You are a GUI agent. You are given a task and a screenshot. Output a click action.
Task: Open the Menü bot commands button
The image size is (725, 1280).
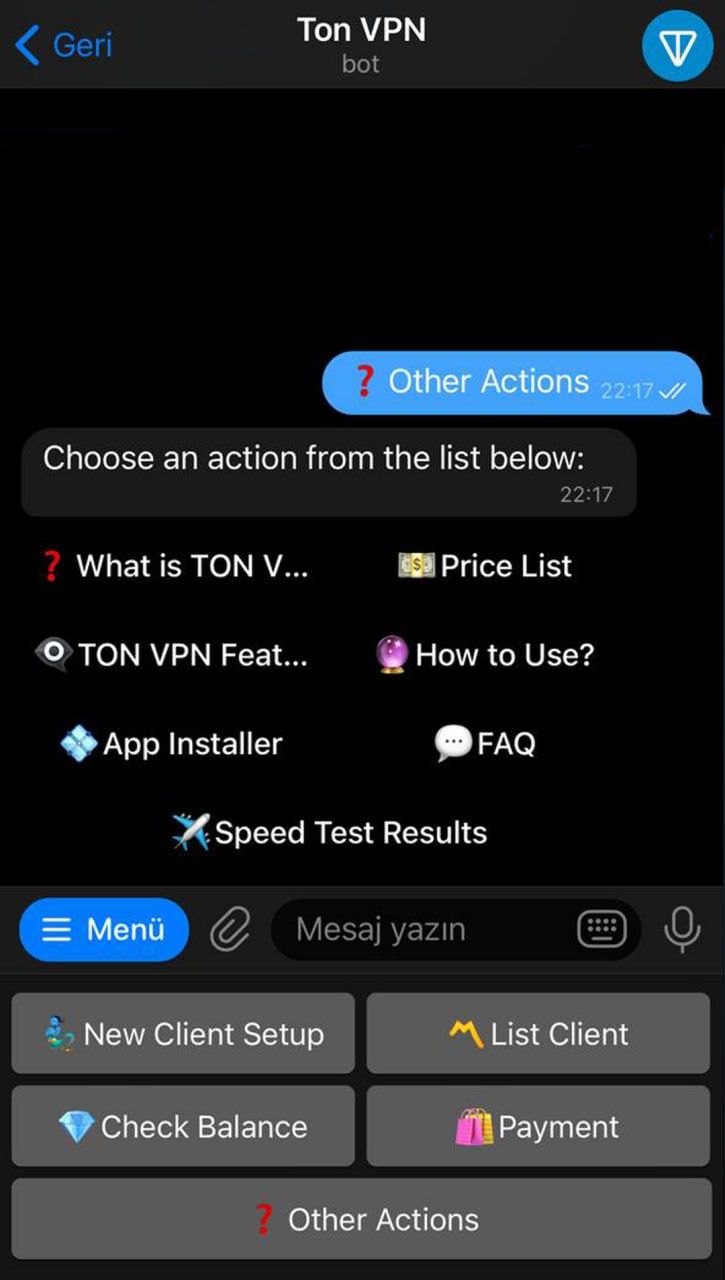click(x=104, y=929)
